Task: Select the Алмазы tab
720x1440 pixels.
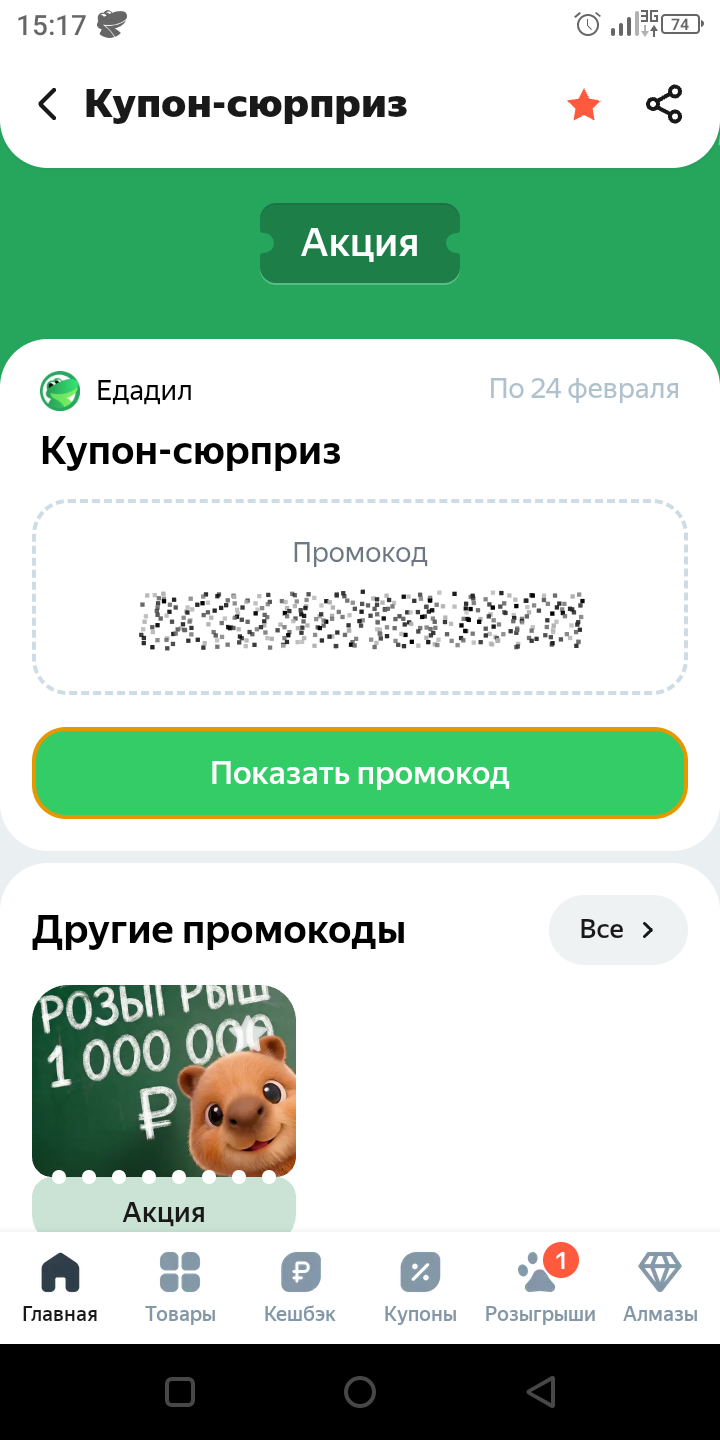Action: pyautogui.click(x=660, y=1287)
